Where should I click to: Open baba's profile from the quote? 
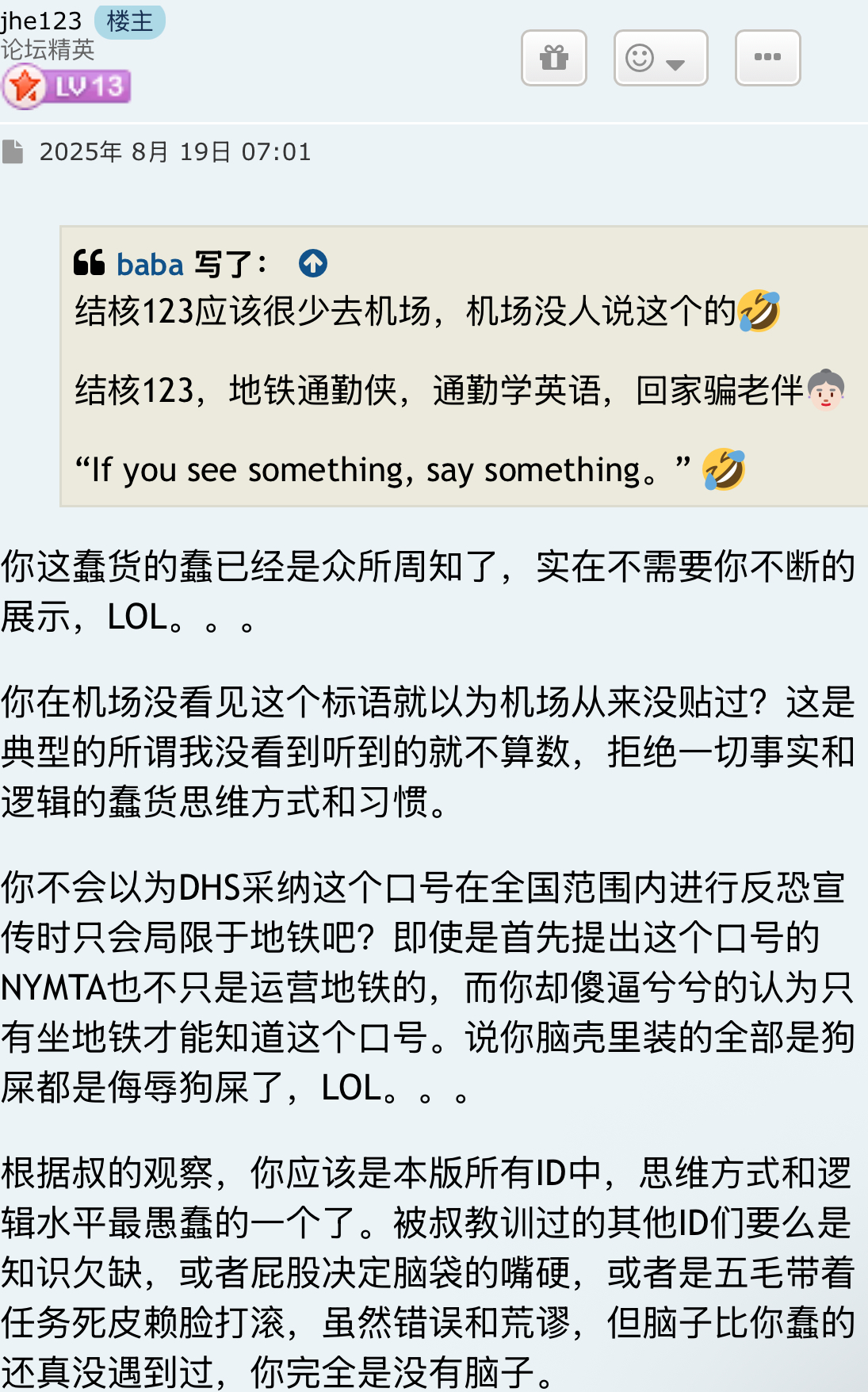pos(150,264)
